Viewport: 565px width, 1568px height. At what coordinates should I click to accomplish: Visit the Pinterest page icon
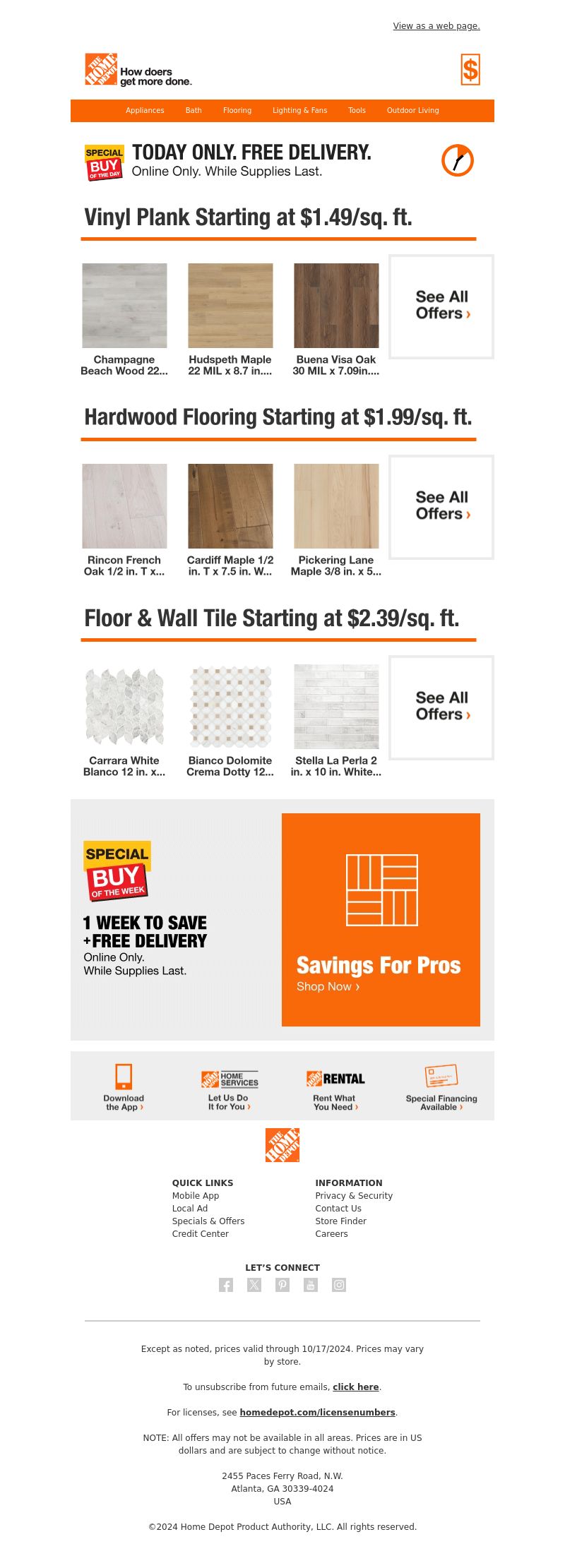click(x=282, y=1285)
